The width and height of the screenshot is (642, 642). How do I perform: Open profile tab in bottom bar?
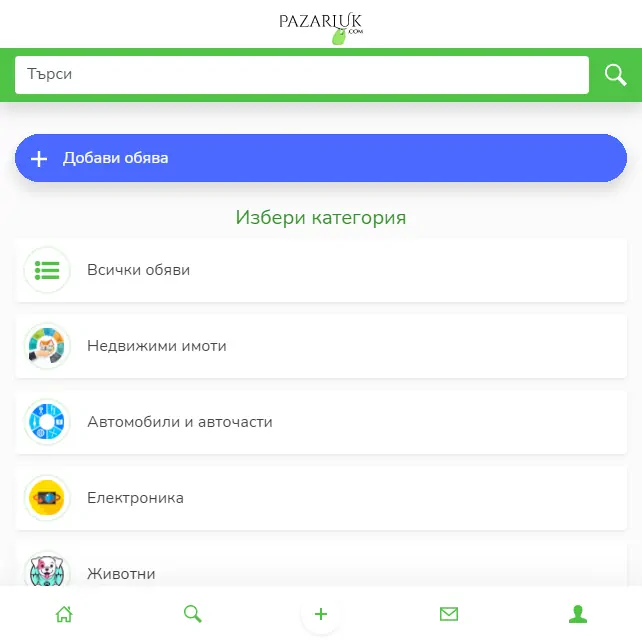577,614
